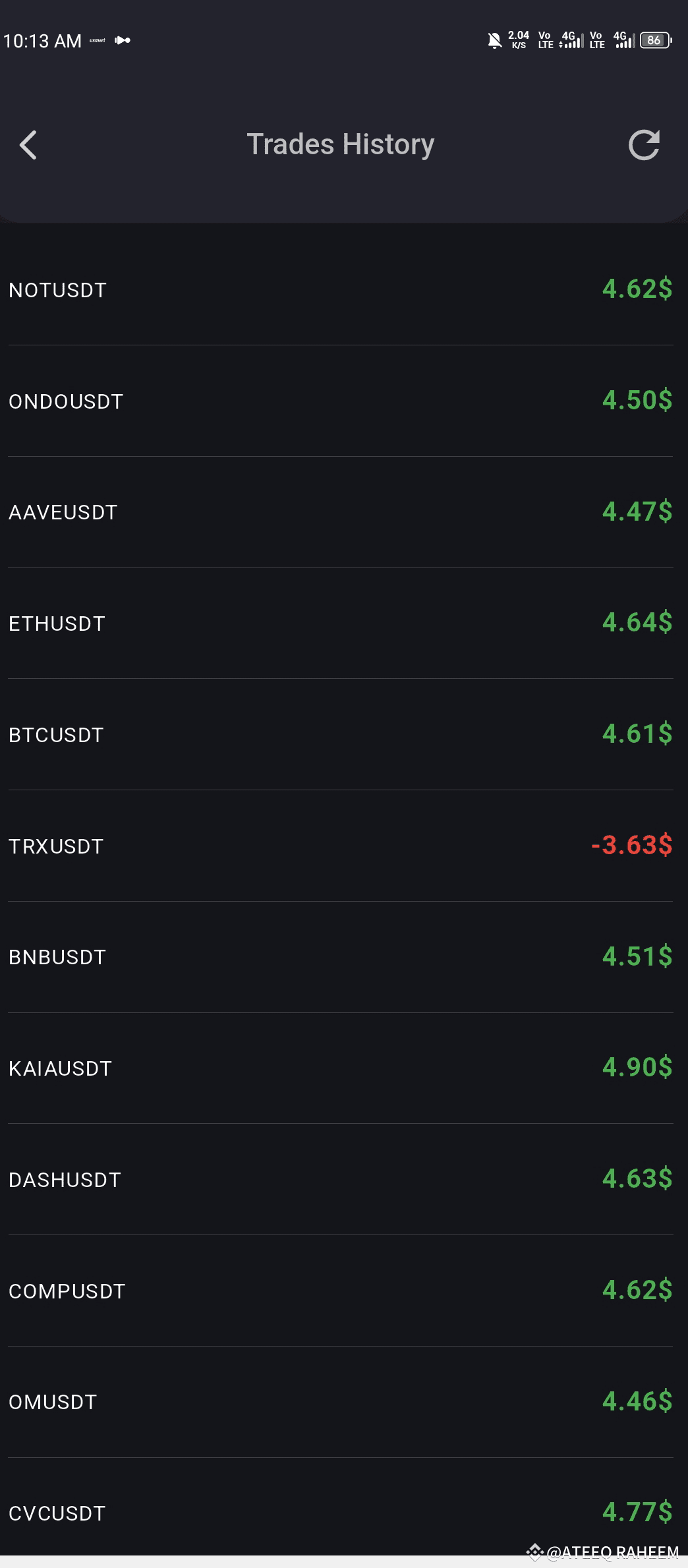This screenshot has height=1568, width=688.
Task: Tap the back arrow to leave Trades History
Action: (x=28, y=145)
